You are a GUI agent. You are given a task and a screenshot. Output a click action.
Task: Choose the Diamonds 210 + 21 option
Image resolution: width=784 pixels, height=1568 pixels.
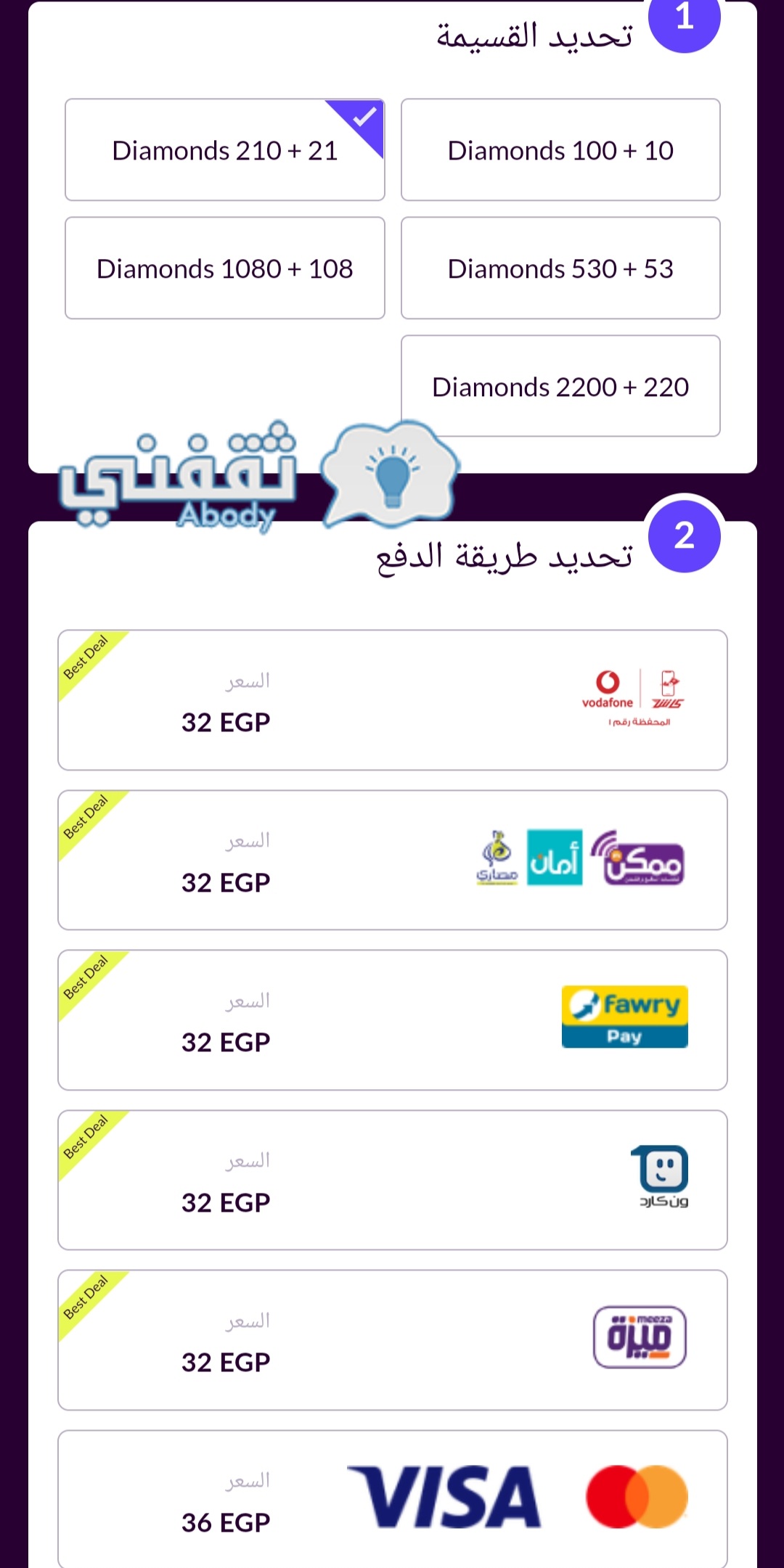225,149
